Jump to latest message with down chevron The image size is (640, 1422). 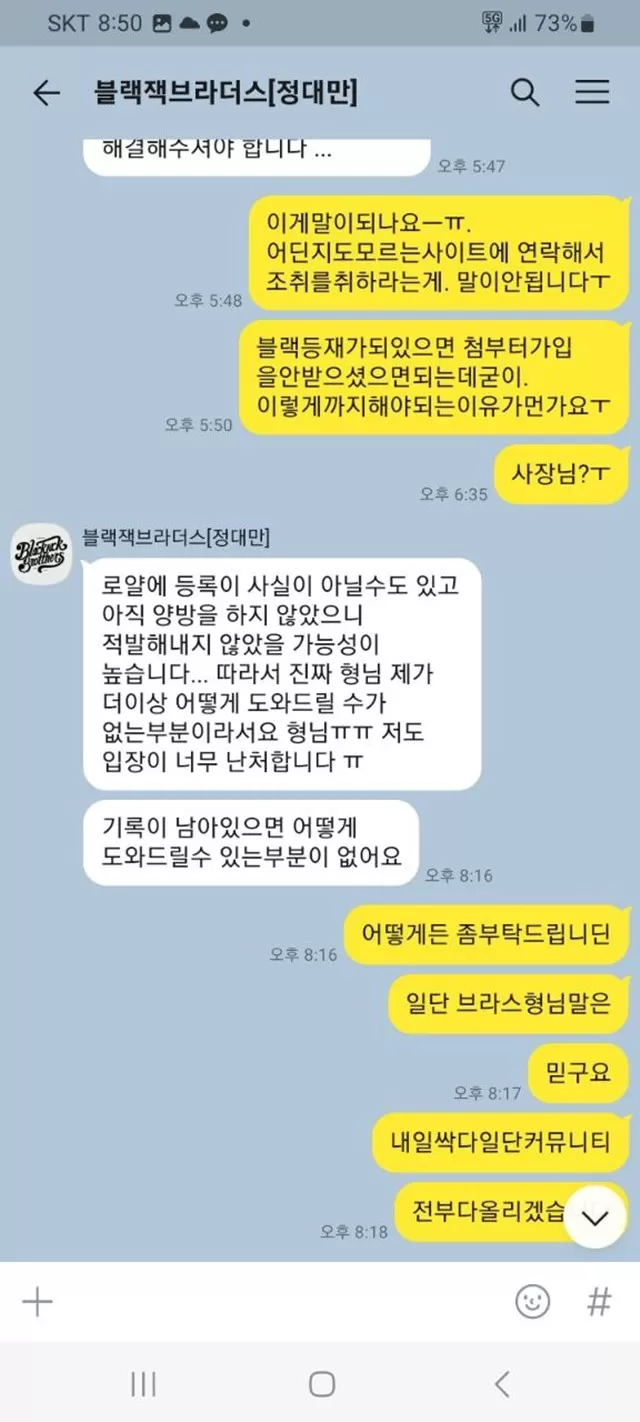[x=596, y=1217]
